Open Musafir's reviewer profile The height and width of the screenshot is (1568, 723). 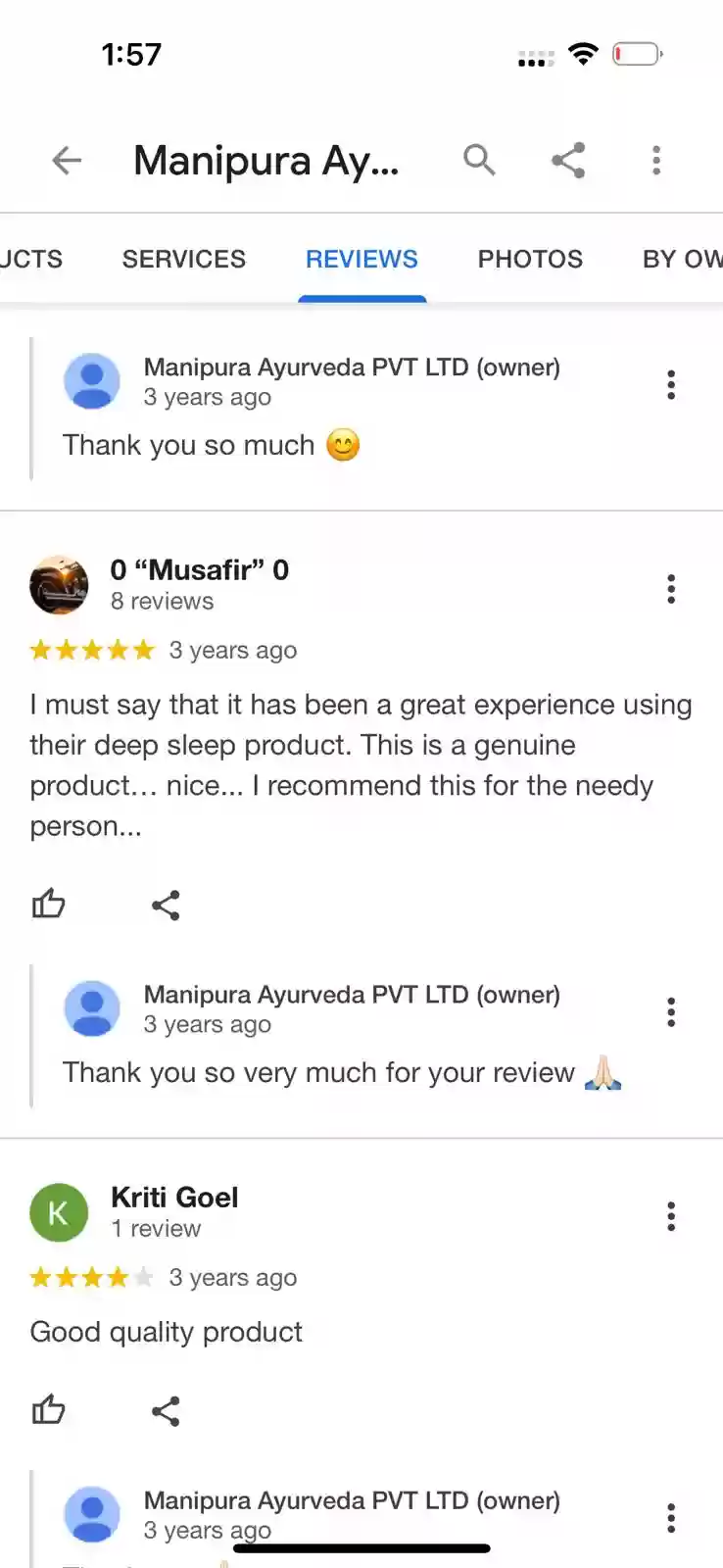[x=59, y=585]
